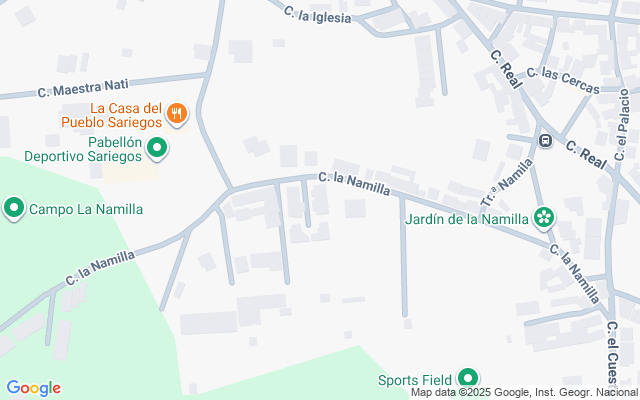Select the Sports Field marker
Screen dimensions: 640x400
tap(468, 378)
